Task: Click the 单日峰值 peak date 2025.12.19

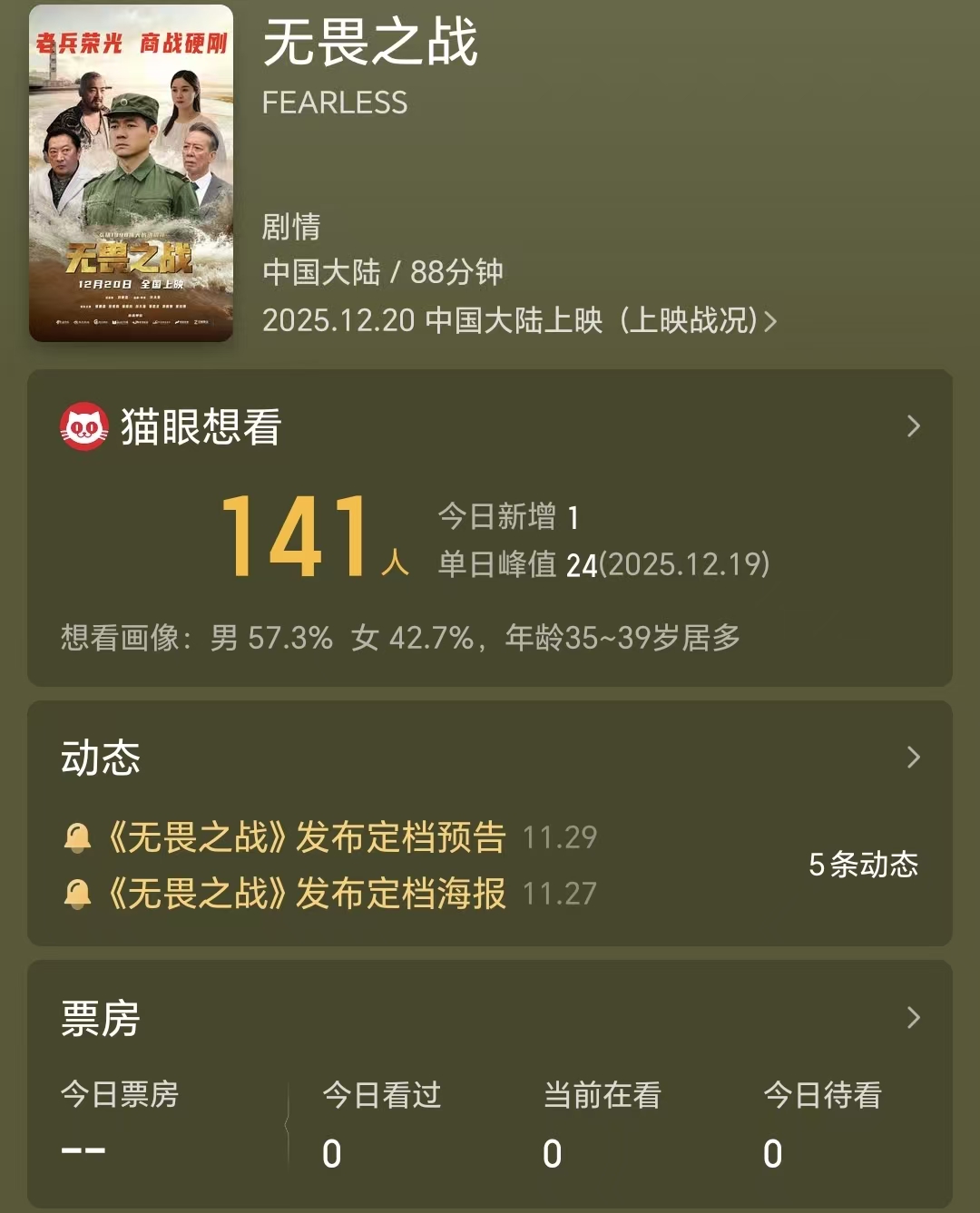Action: point(685,565)
